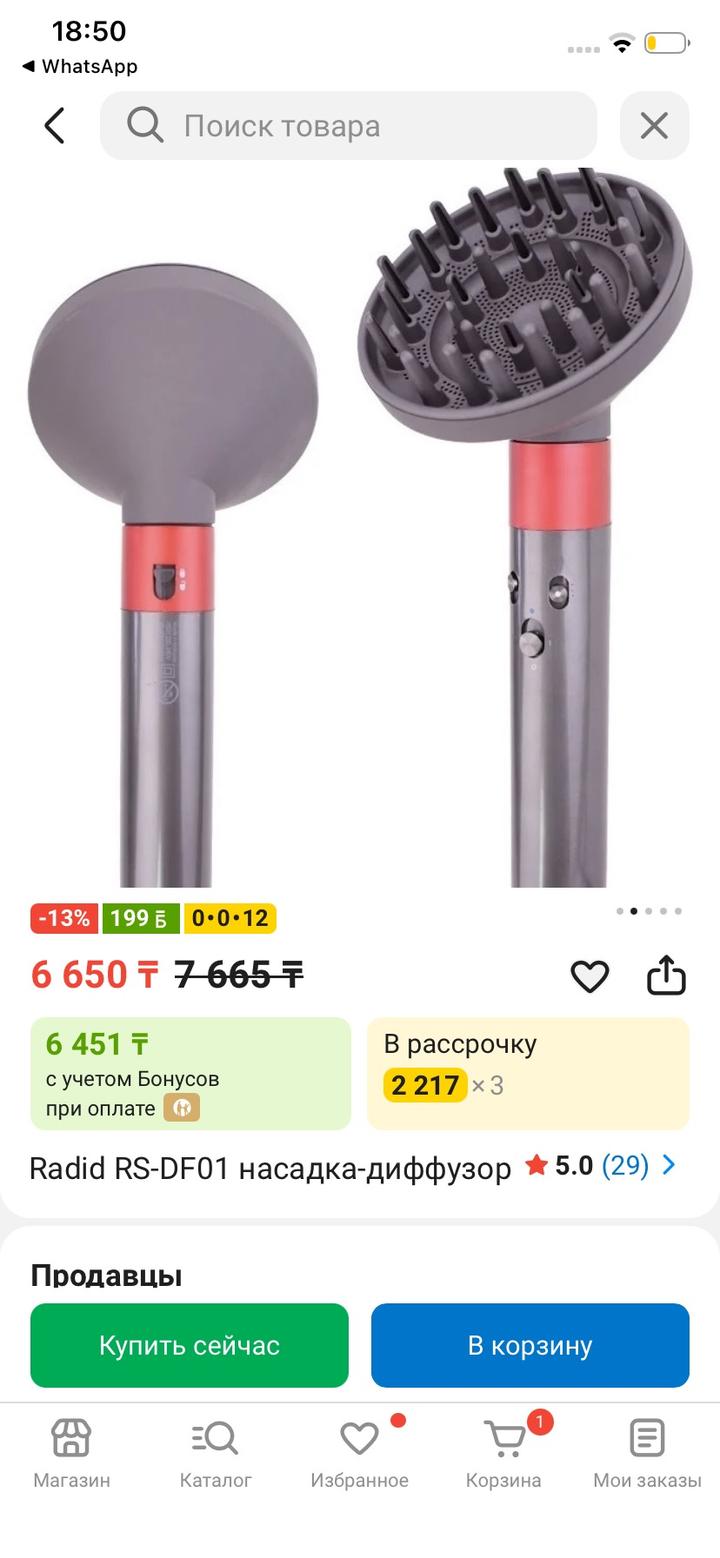This screenshot has width=720, height=1558.
Task: Go to the Избранное tab
Action: (x=360, y=1454)
